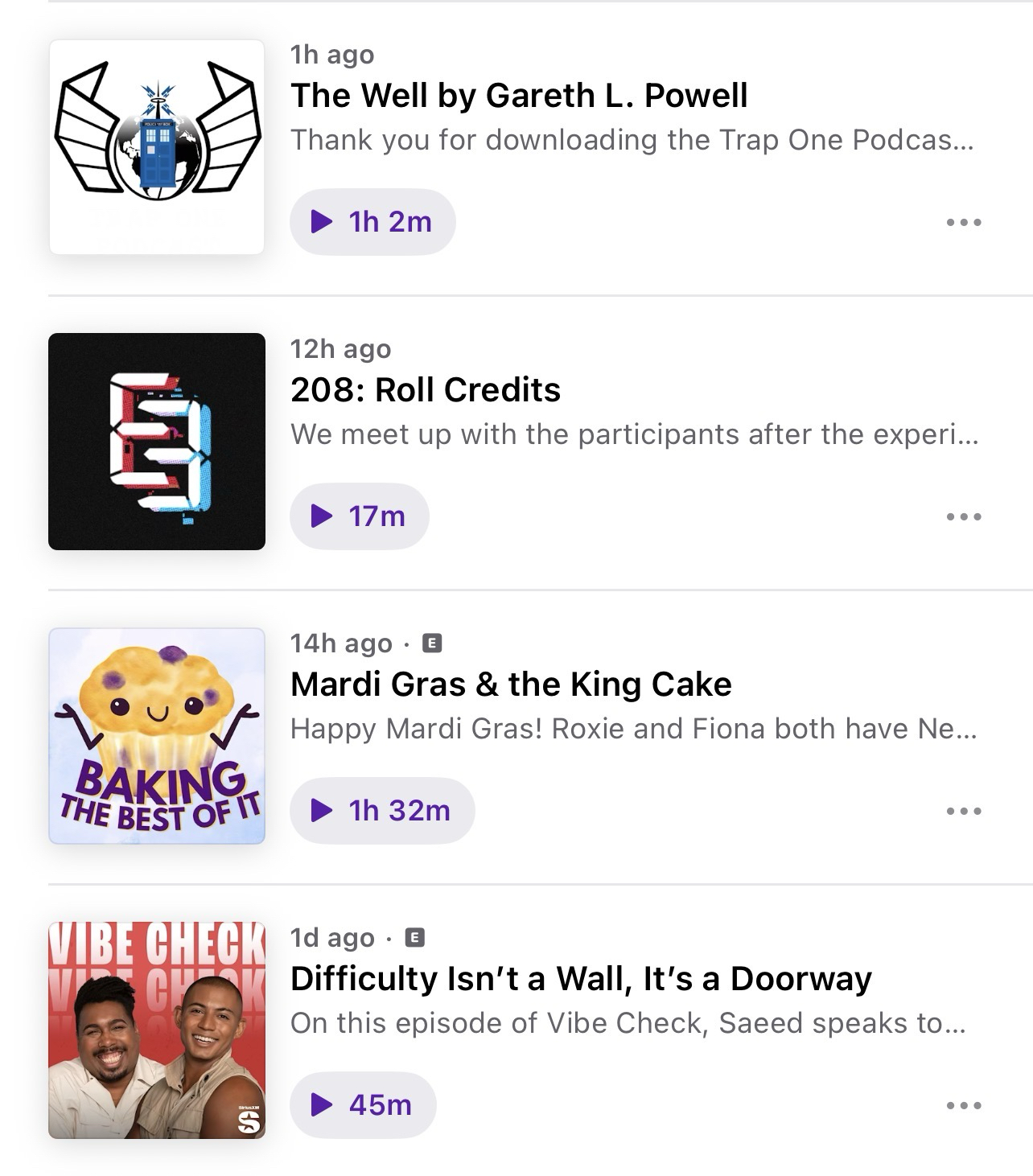Show overflow menu for Mardi Gras episode

point(964,811)
